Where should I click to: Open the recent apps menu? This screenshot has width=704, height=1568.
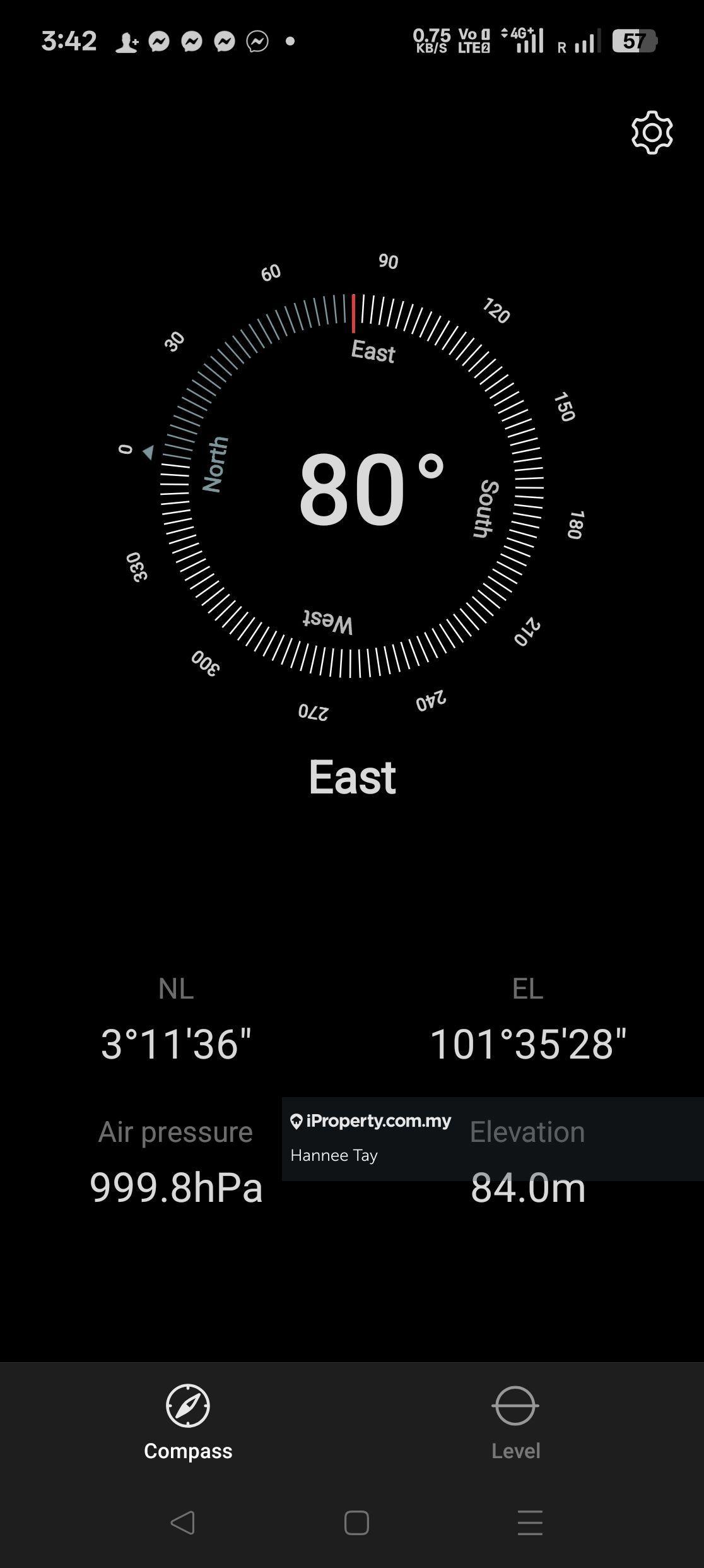click(530, 1523)
